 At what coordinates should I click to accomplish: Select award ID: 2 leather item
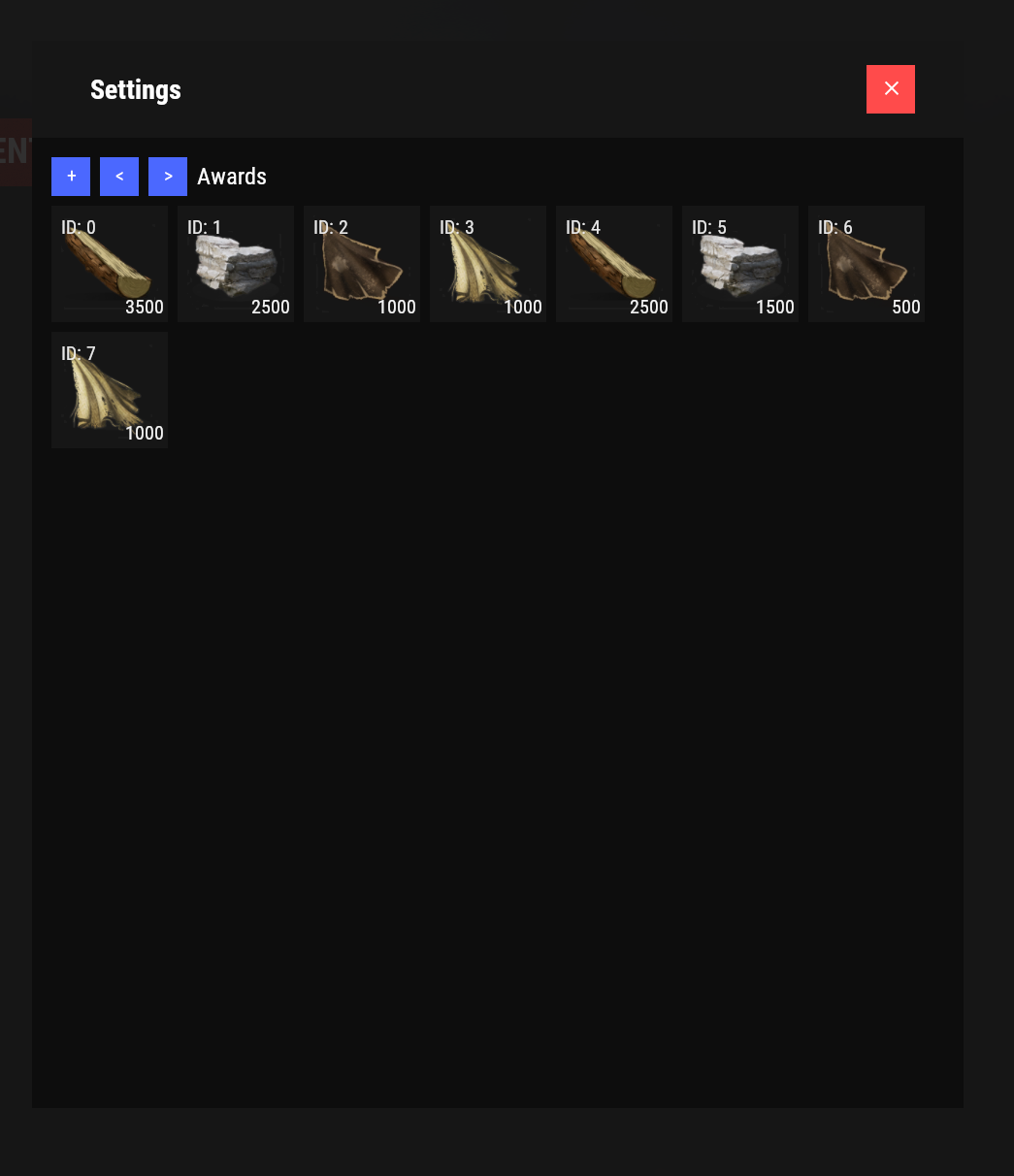pos(362,264)
